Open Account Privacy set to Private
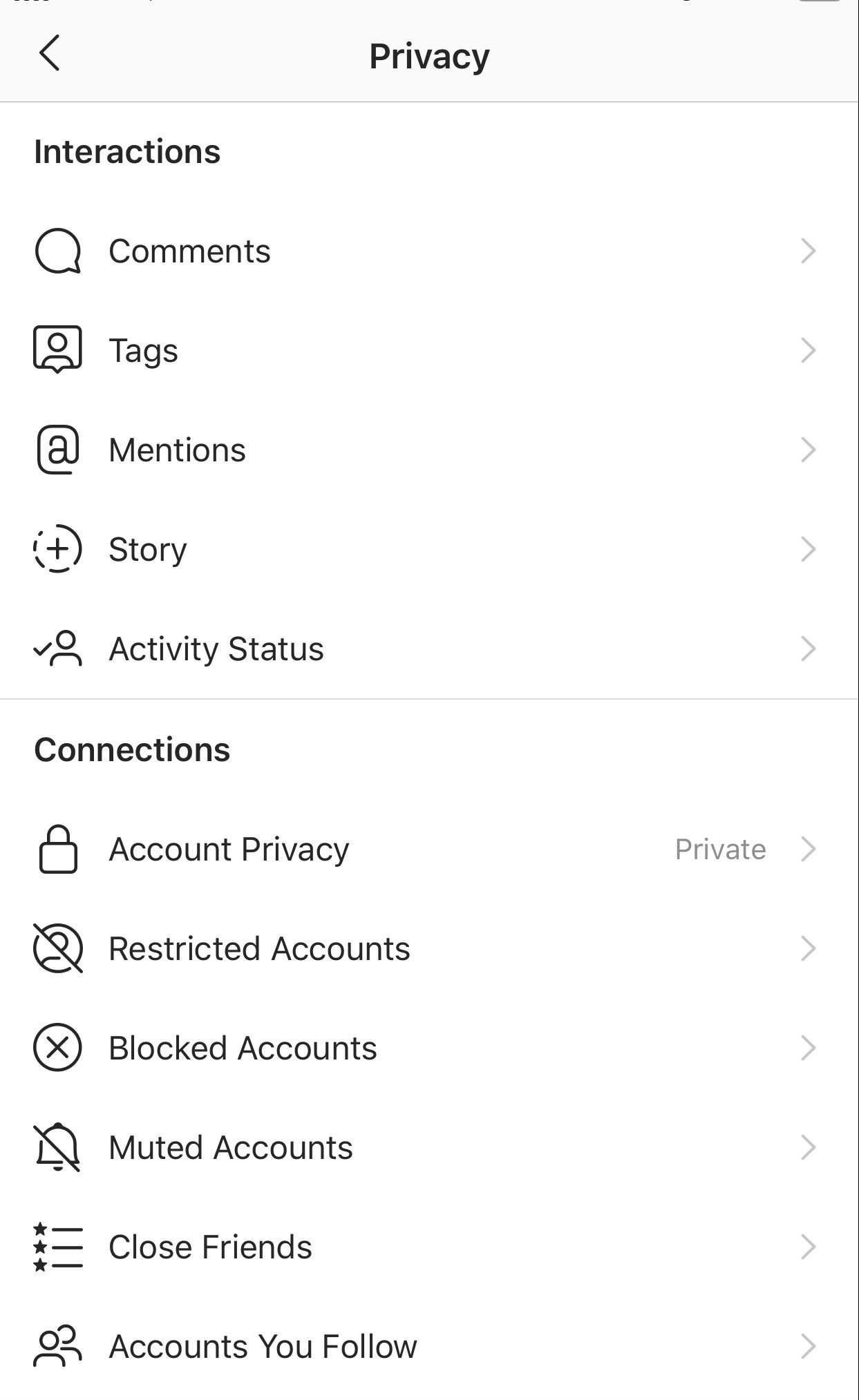 tap(429, 849)
